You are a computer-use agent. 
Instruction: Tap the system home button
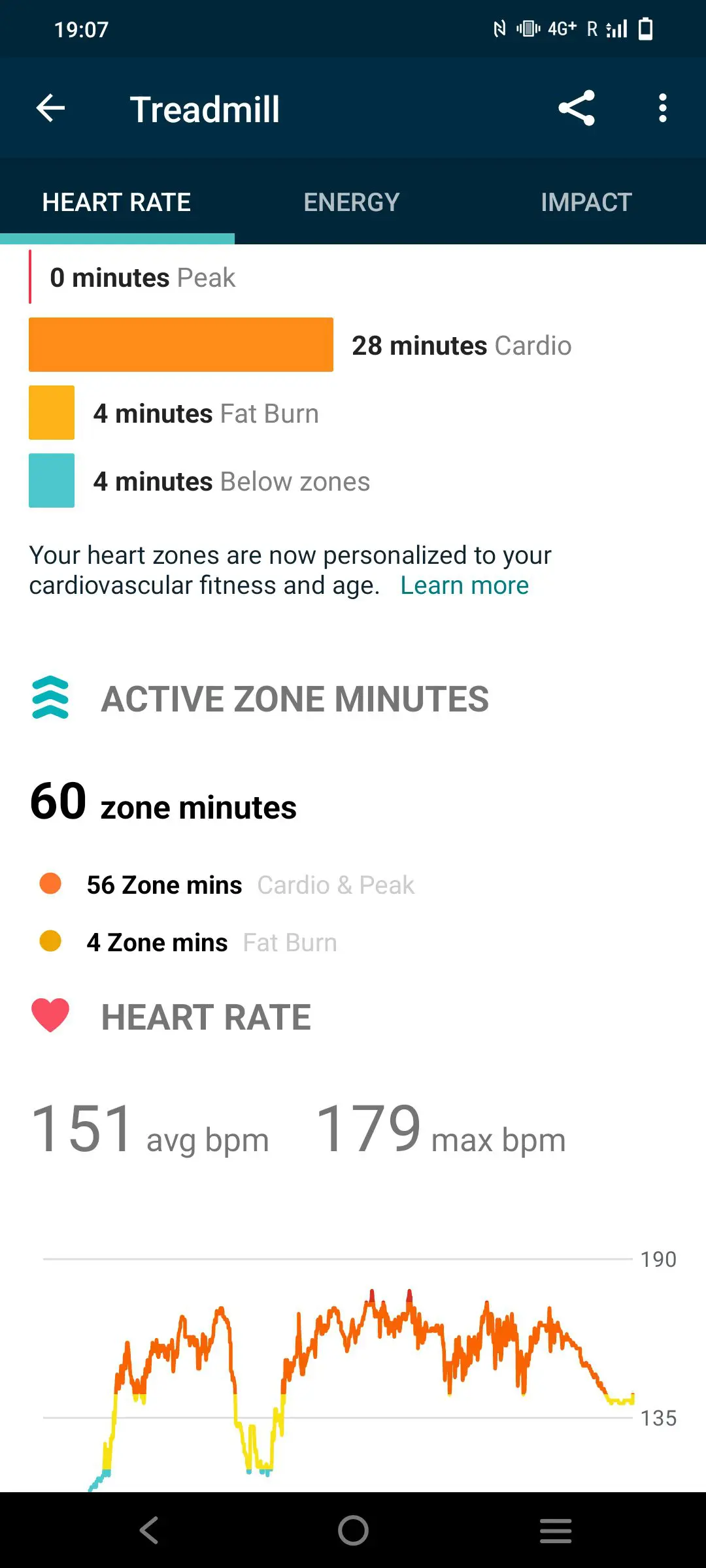[x=353, y=1530]
